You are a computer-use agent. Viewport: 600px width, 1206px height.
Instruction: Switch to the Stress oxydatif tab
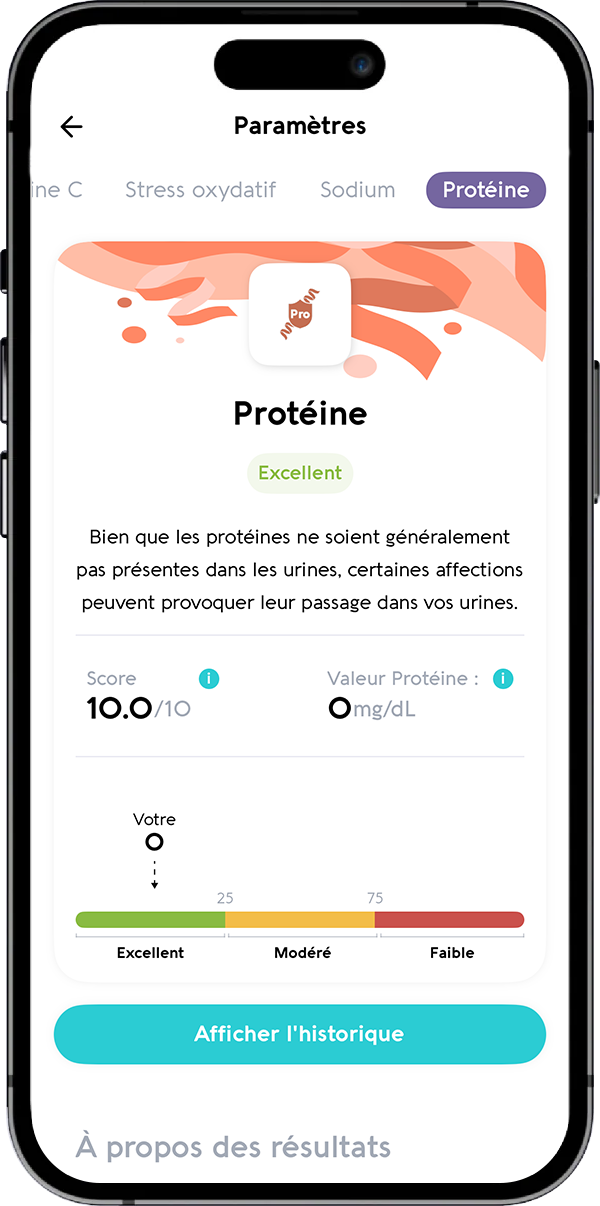pyautogui.click(x=200, y=190)
